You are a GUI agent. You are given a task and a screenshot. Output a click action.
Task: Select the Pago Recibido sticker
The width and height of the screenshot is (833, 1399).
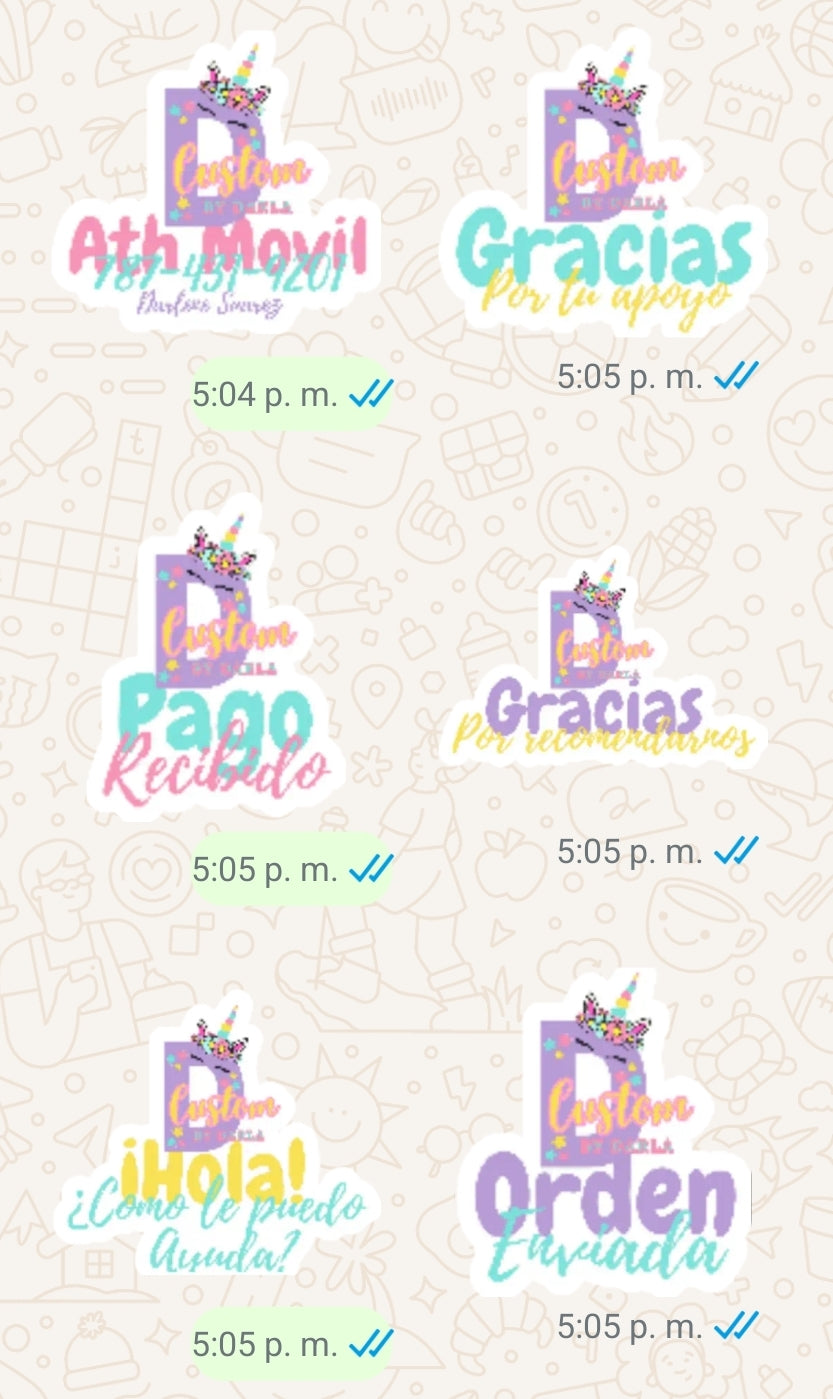(215, 670)
